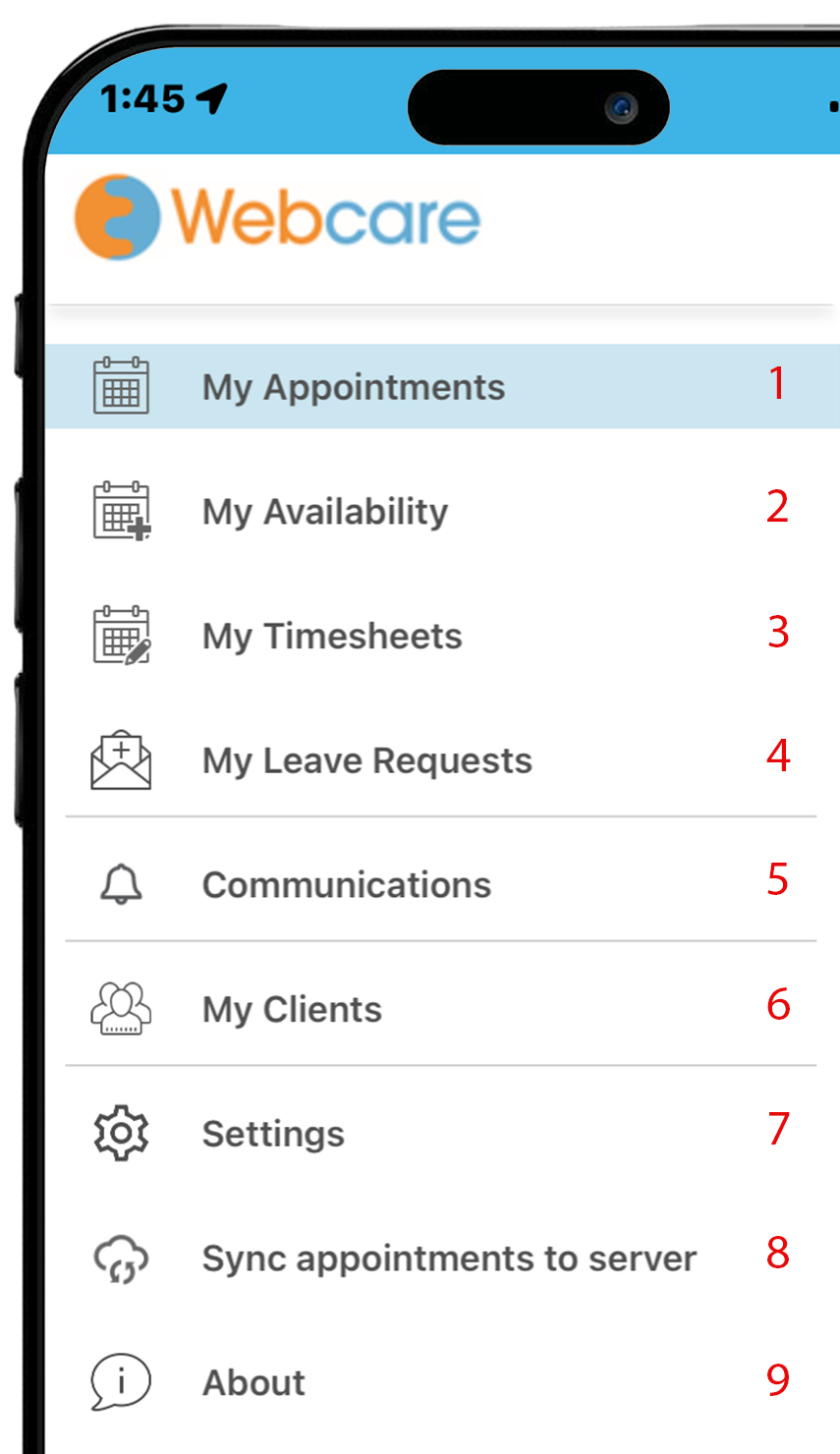Open the Communications section
Image resolution: width=840 pixels, height=1454 pixels.
[346, 884]
